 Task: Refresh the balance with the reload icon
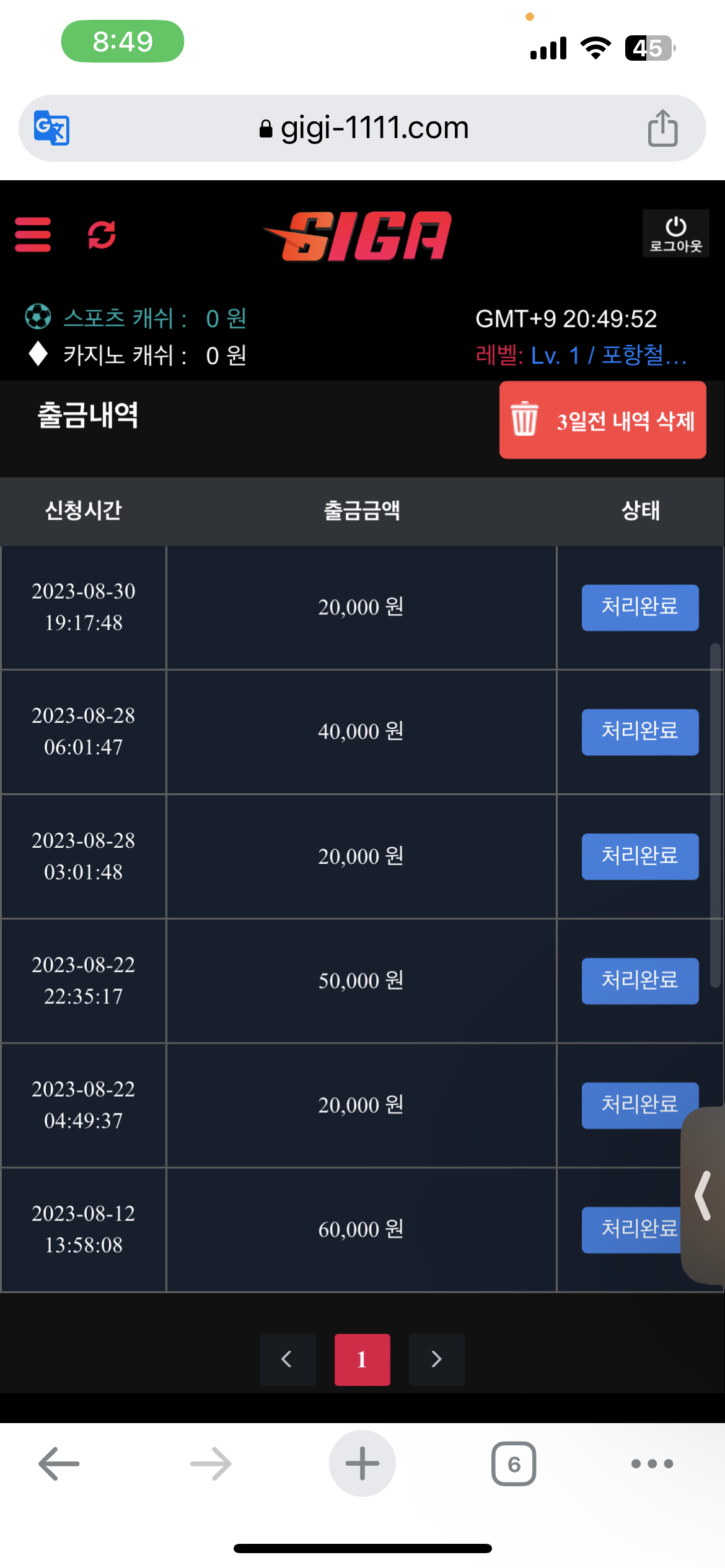tap(102, 235)
